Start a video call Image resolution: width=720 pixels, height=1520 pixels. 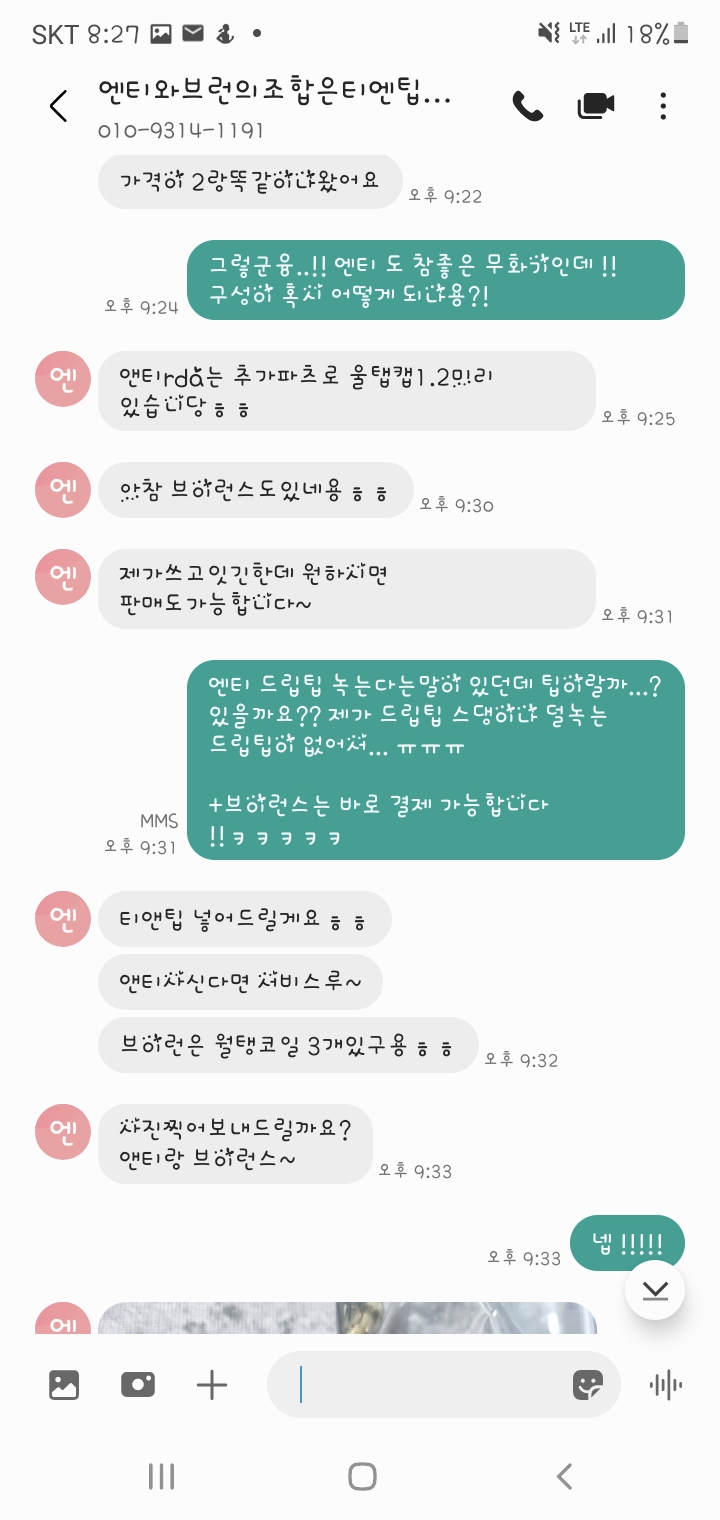point(596,106)
